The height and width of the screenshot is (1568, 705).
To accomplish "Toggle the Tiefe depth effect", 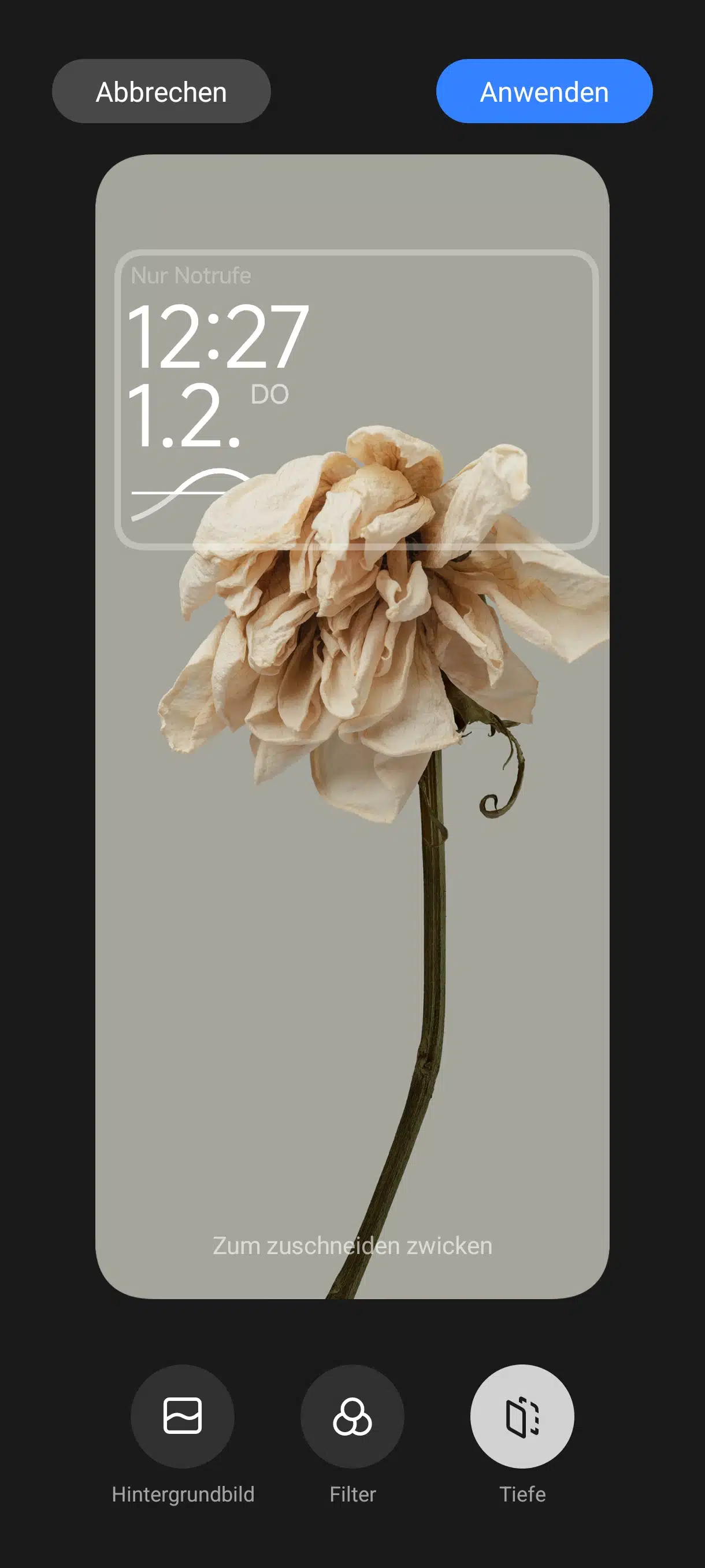I will (x=522, y=1416).
